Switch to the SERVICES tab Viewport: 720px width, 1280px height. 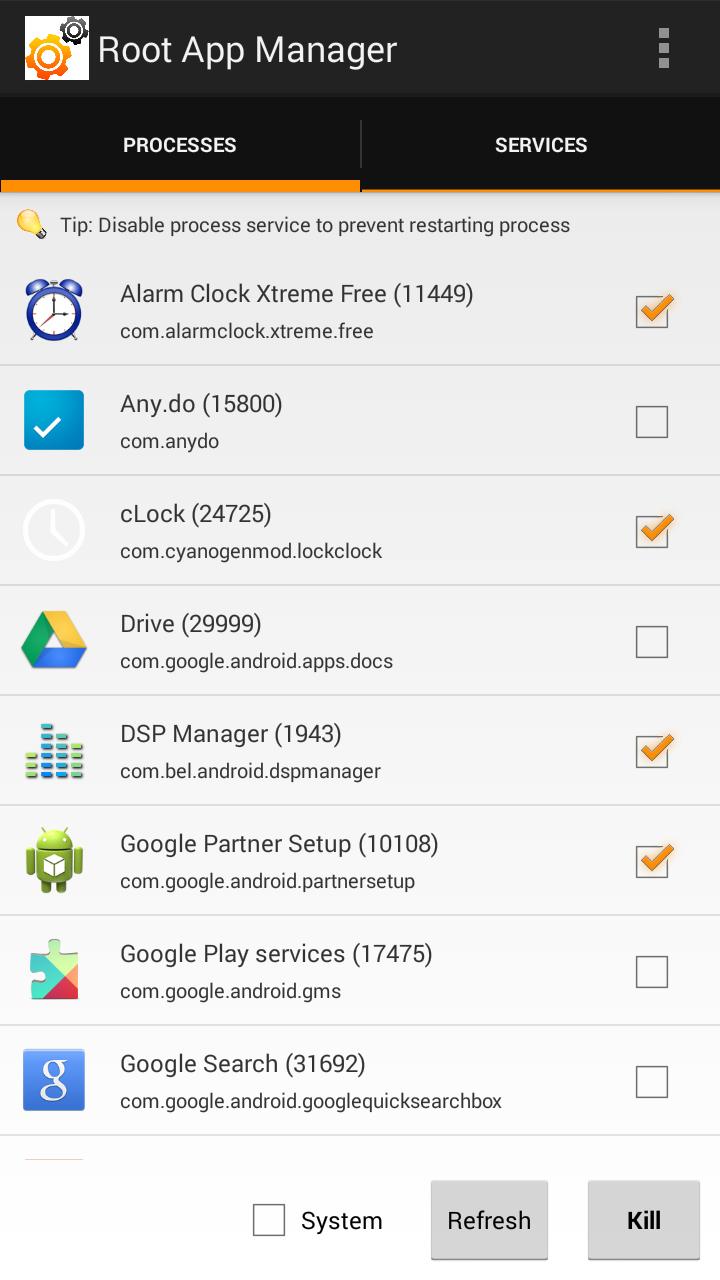[x=540, y=144]
